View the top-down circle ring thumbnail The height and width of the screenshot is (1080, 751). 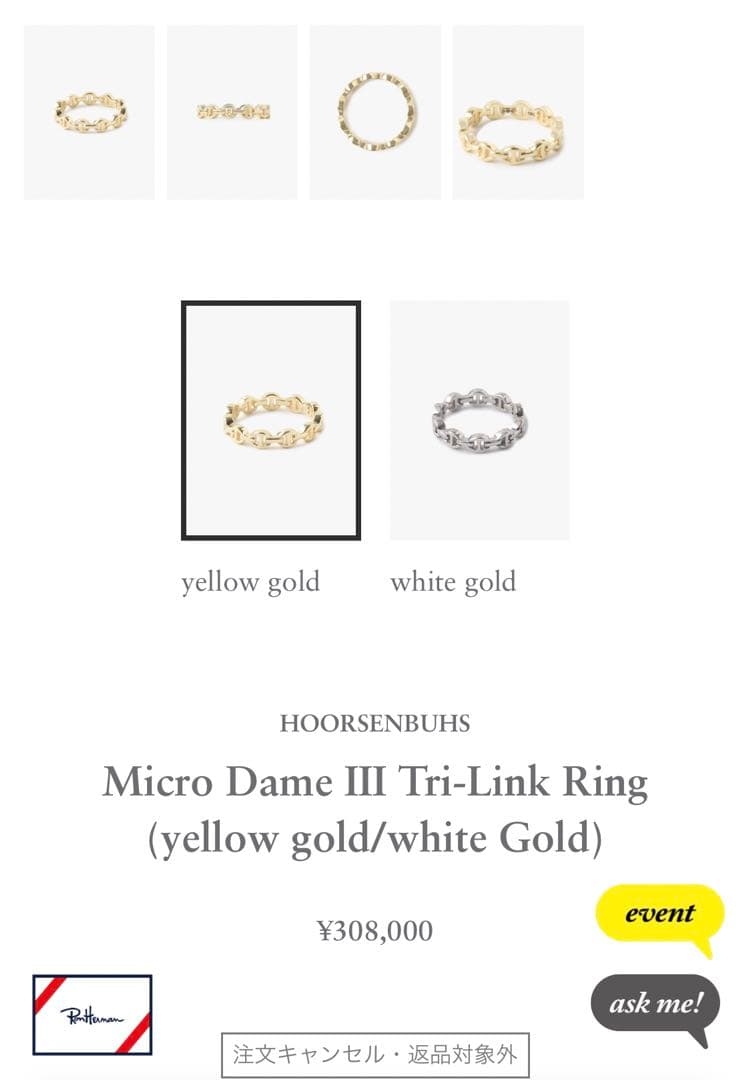(375, 112)
